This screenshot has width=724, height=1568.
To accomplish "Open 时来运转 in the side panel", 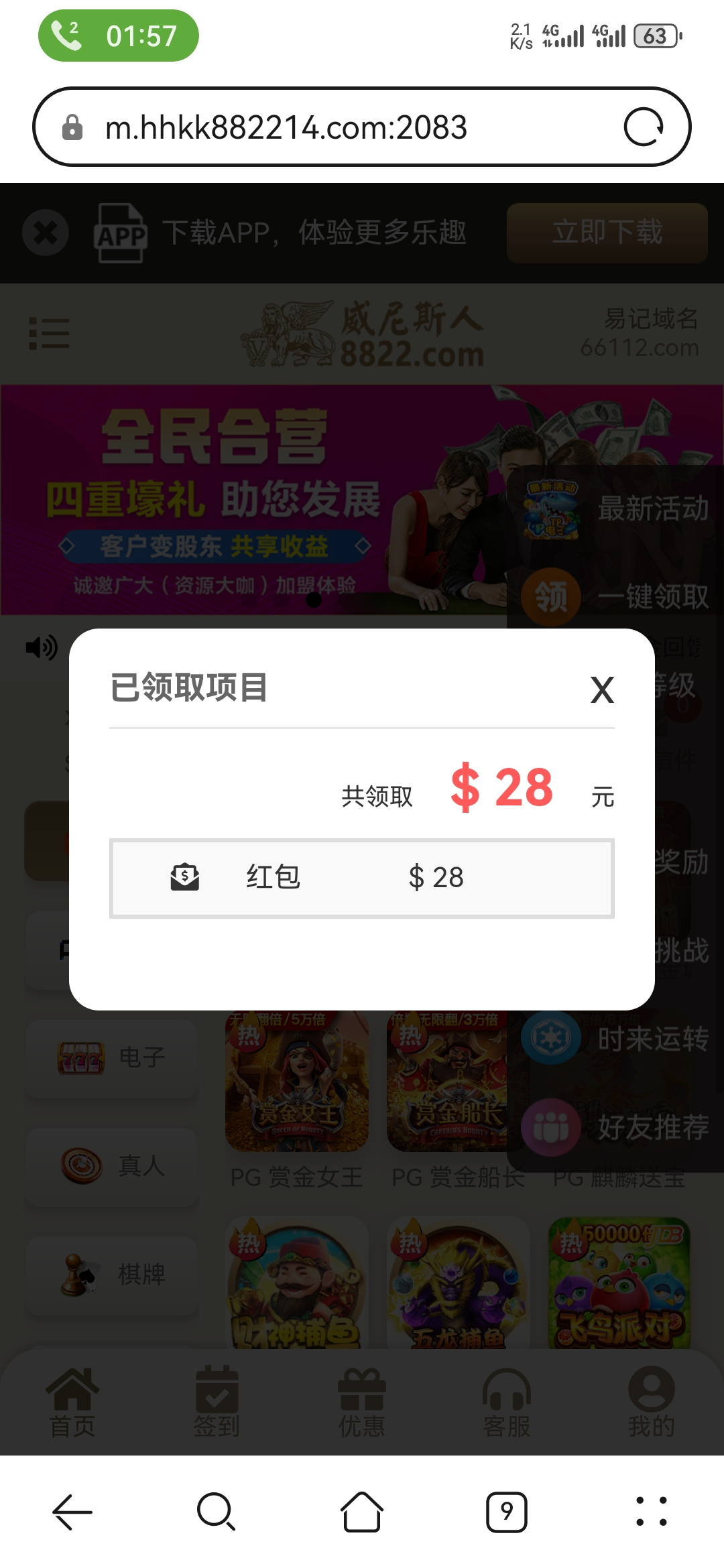I will 617,1039.
